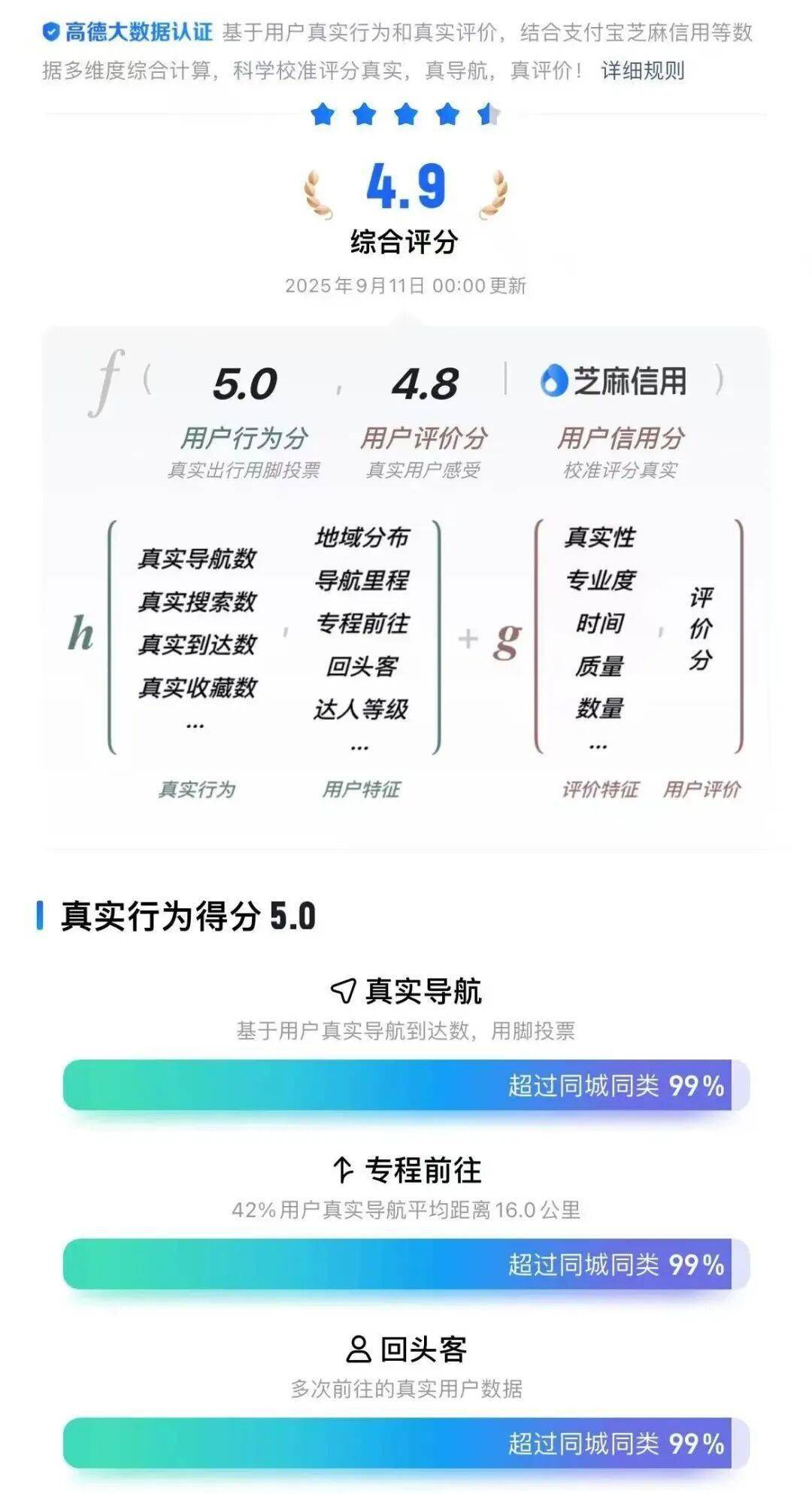Image resolution: width=812 pixels, height=1494 pixels.
Task: Open the 详细规则 detailed rules link
Action: tap(642, 71)
